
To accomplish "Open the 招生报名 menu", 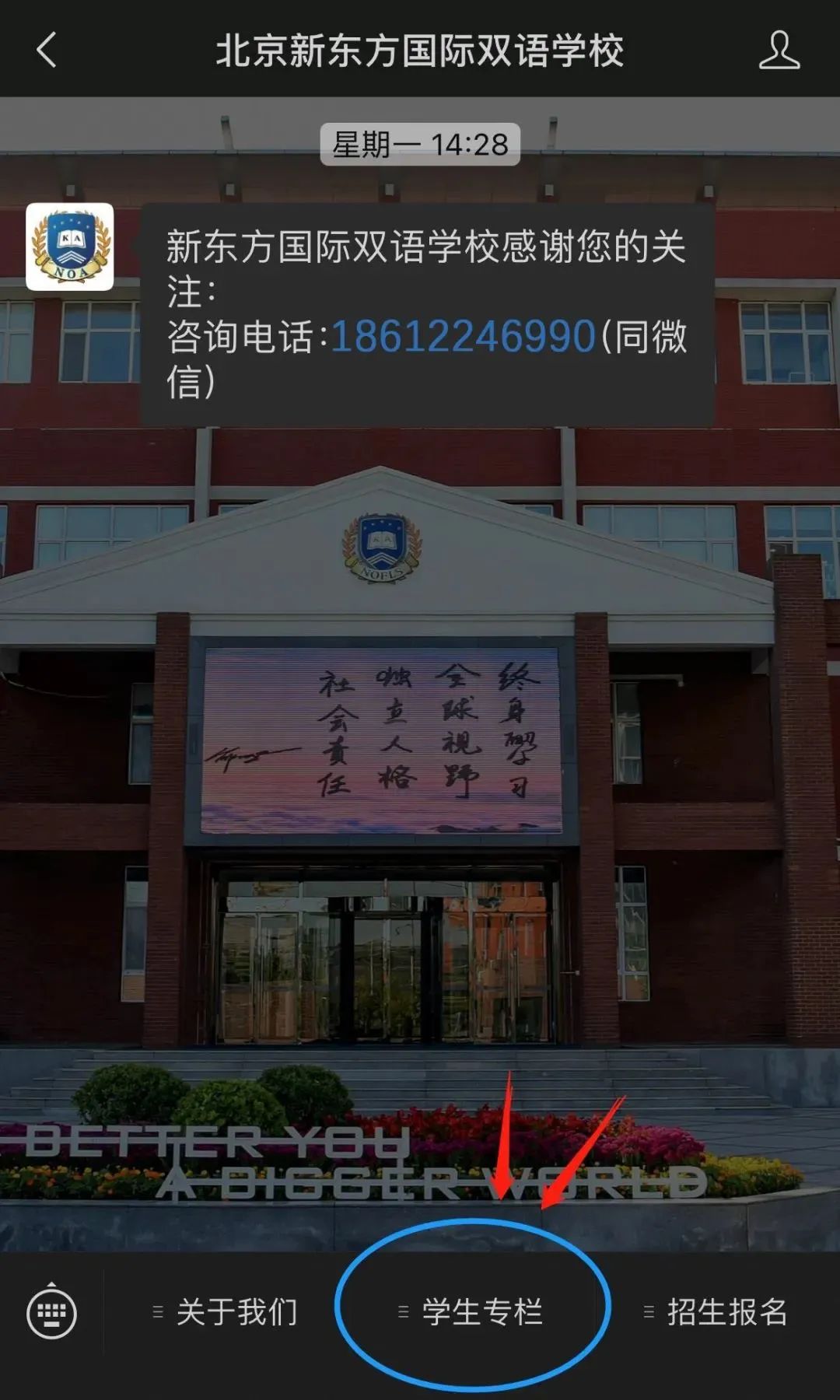I will pyautogui.click(x=716, y=1312).
